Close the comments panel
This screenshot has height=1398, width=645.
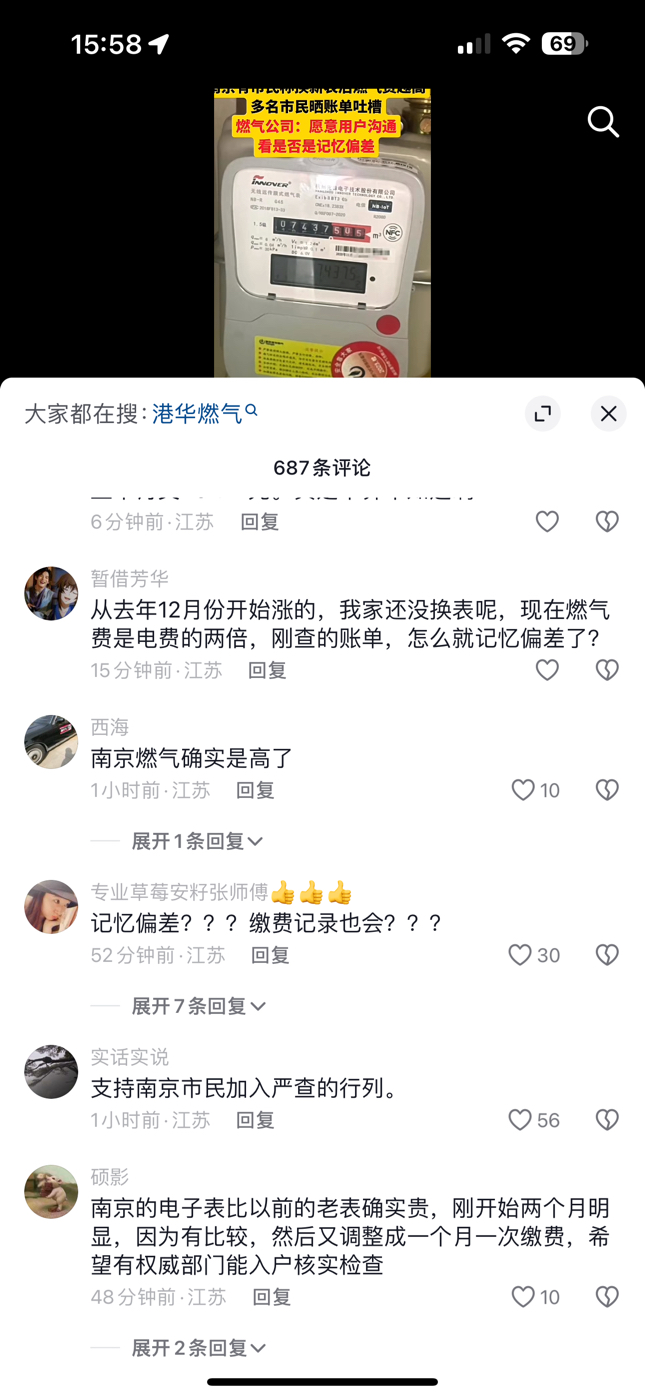(608, 414)
